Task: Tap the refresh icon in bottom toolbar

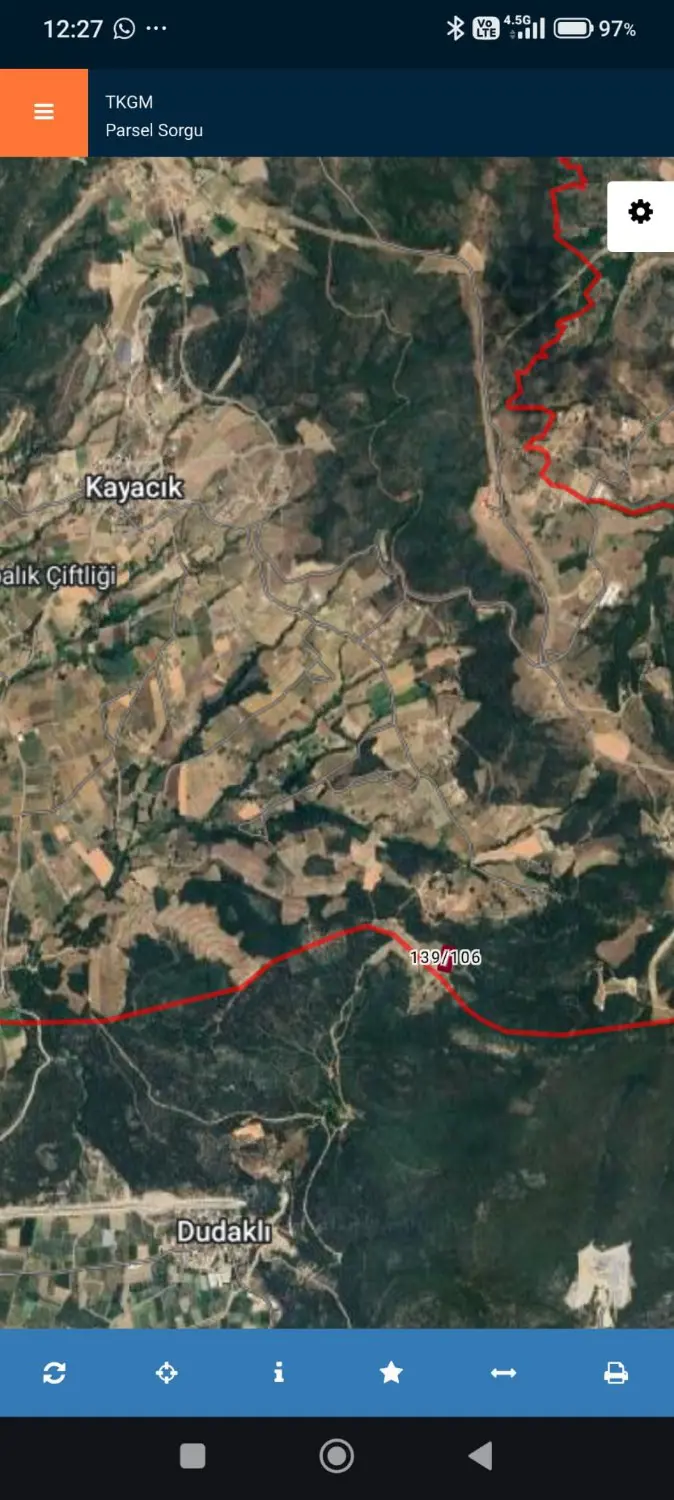Action: 54,1373
